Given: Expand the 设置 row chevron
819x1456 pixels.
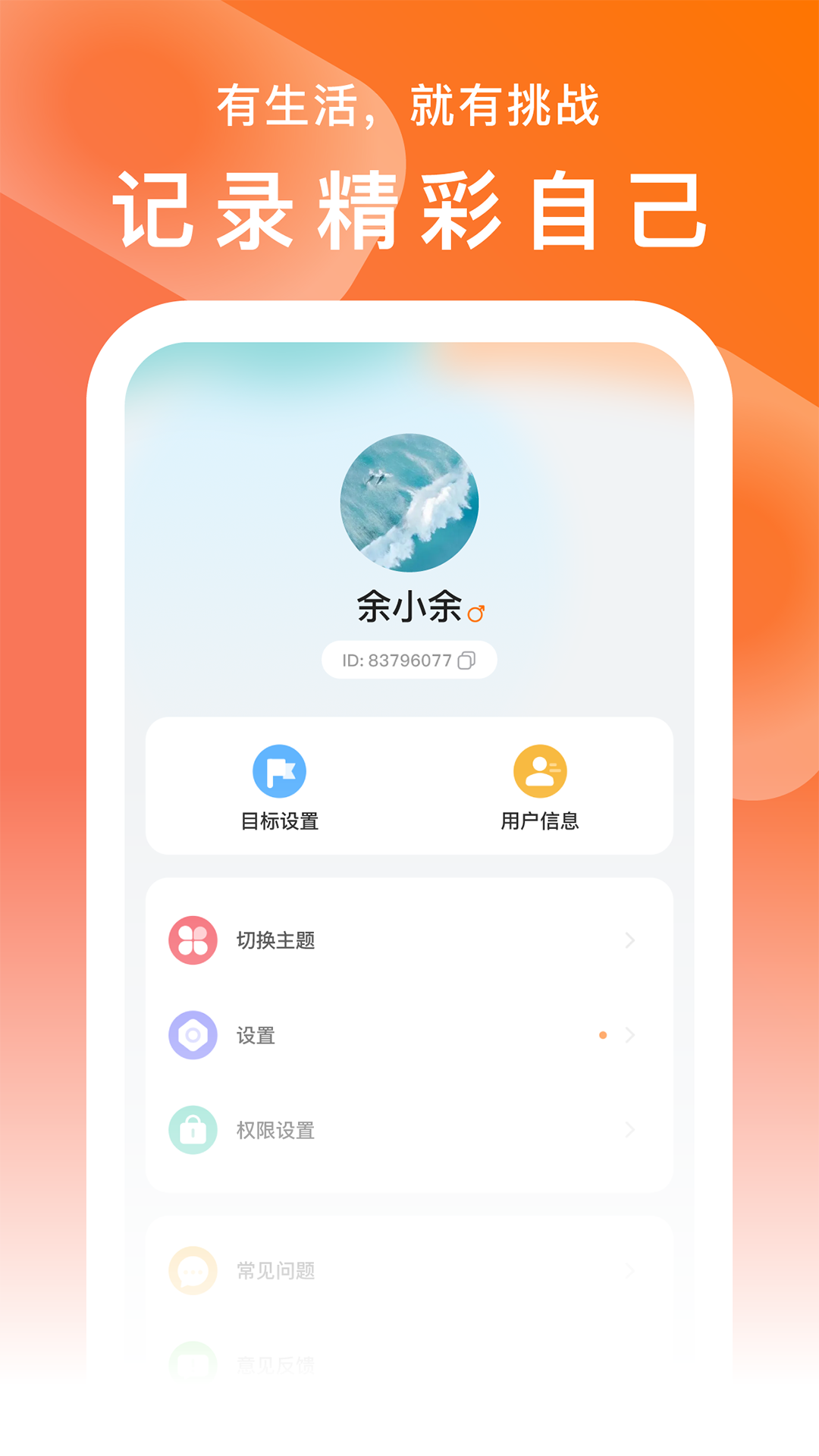Looking at the screenshot, I should [631, 1034].
